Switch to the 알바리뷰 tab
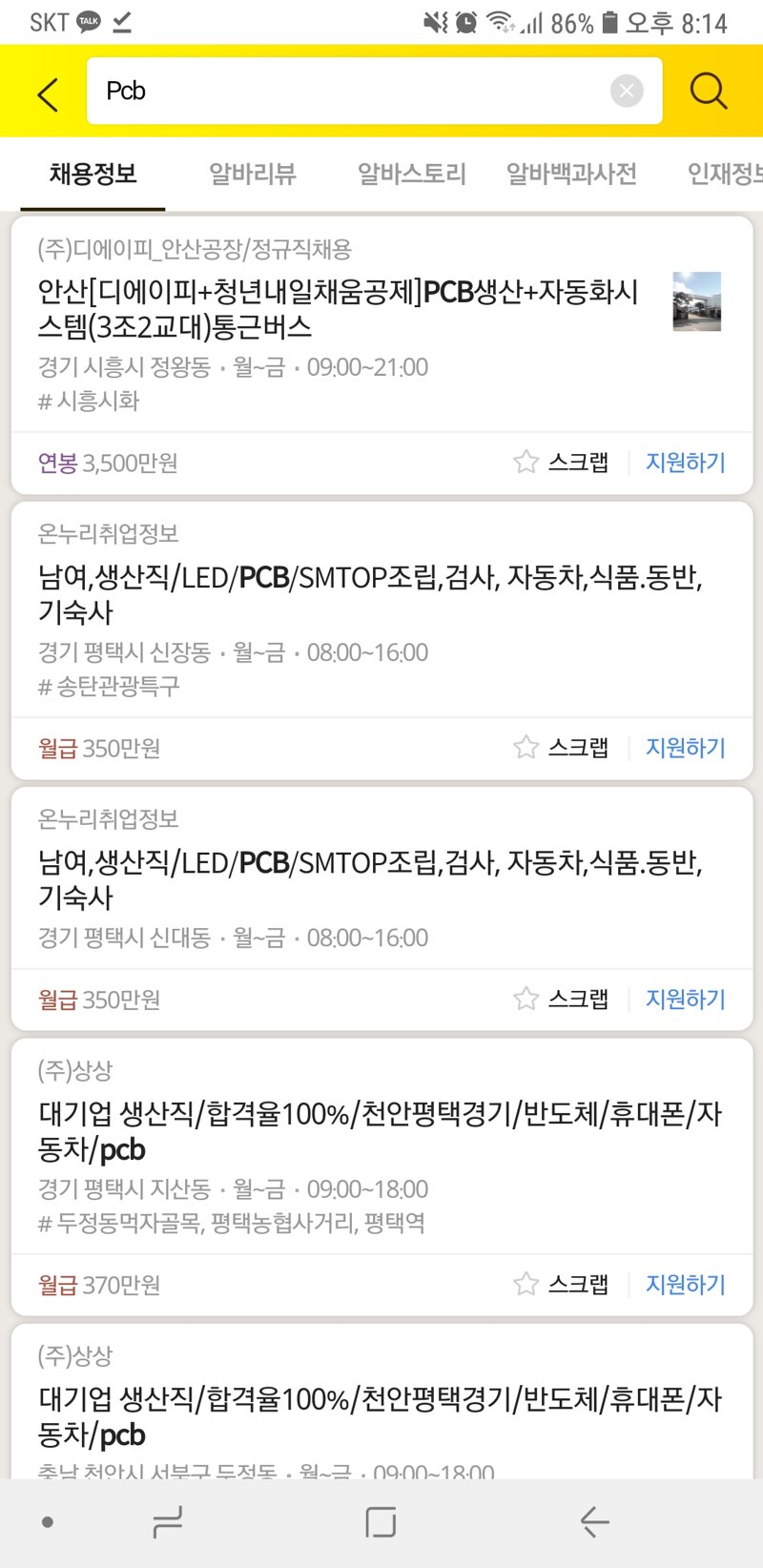Screen dimensions: 763x1568 point(252,174)
